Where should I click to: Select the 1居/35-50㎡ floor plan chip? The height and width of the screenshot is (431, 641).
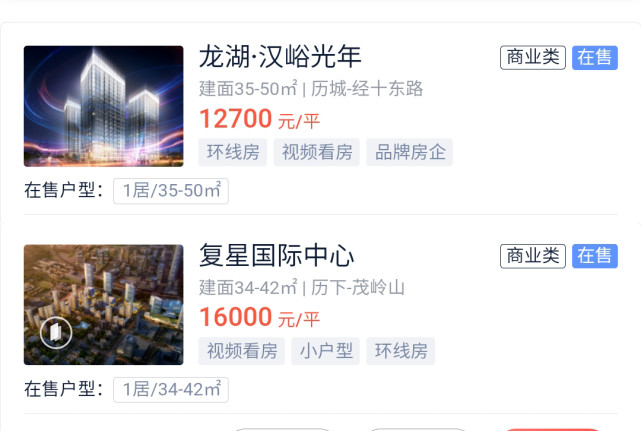pyautogui.click(x=171, y=191)
